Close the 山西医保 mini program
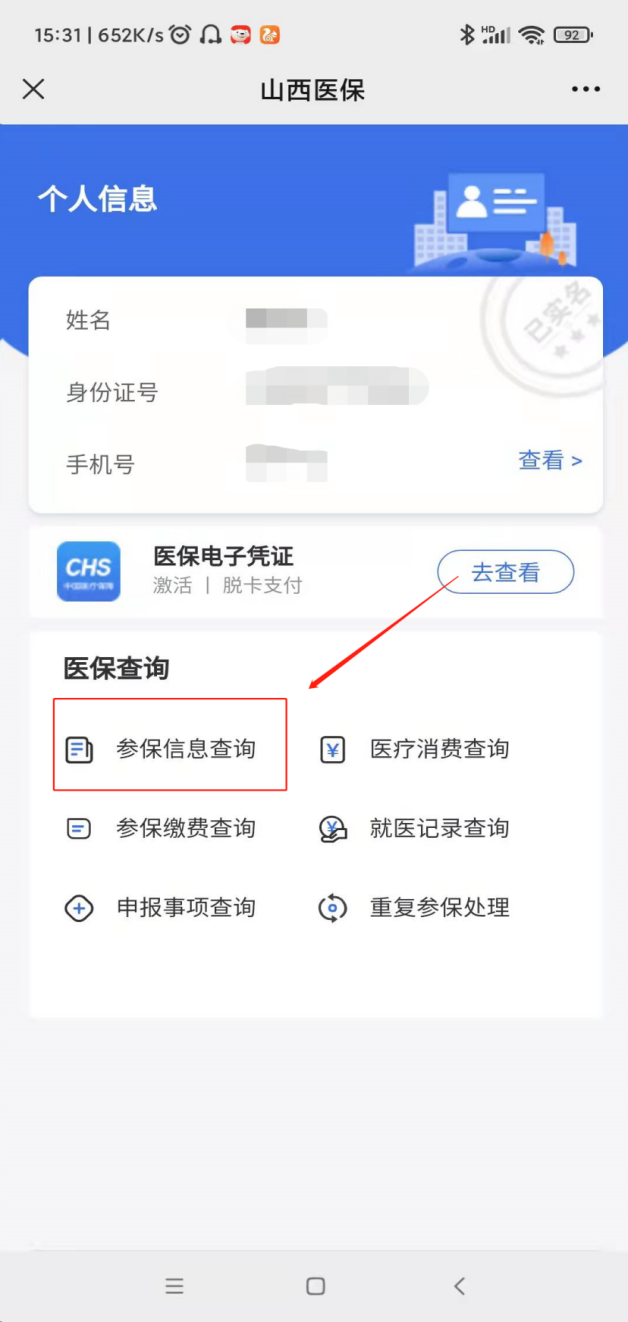Image resolution: width=628 pixels, height=1322 pixels. tap(33, 89)
